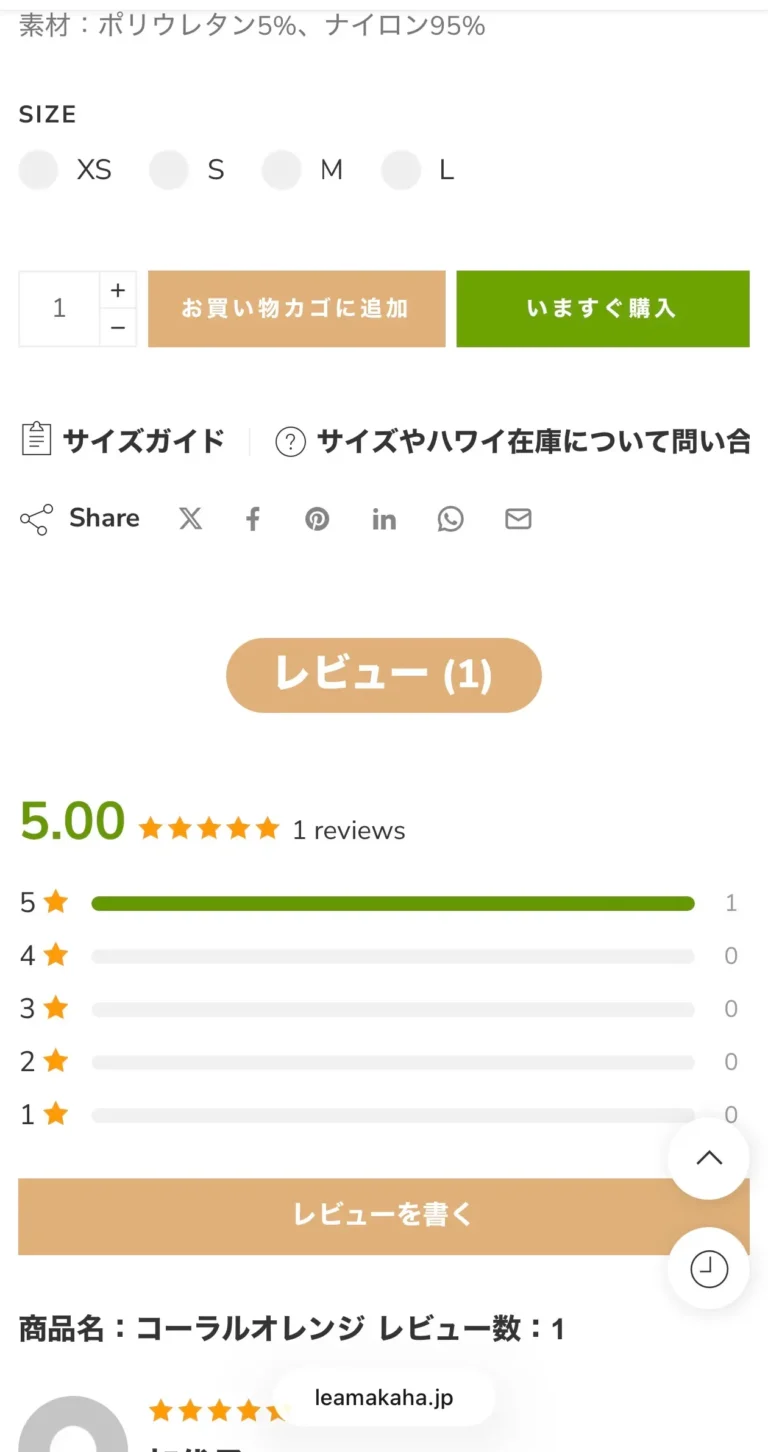
Task: Select size XS
Action: pyautogui.click(x=37, y=170)
